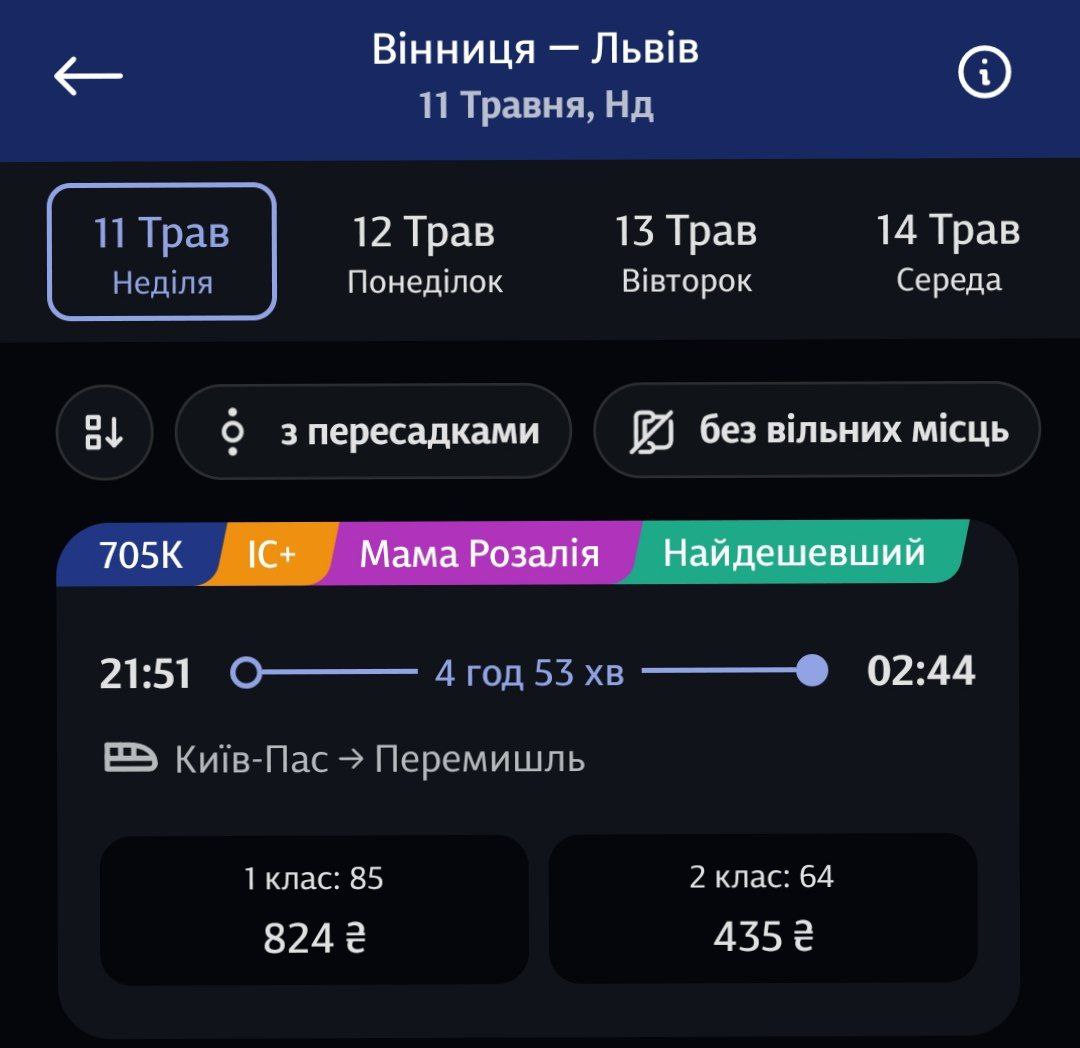Go back using the arrow icon
Viewport: 1080px width, 1048px height.
click(x=88, y=76)
